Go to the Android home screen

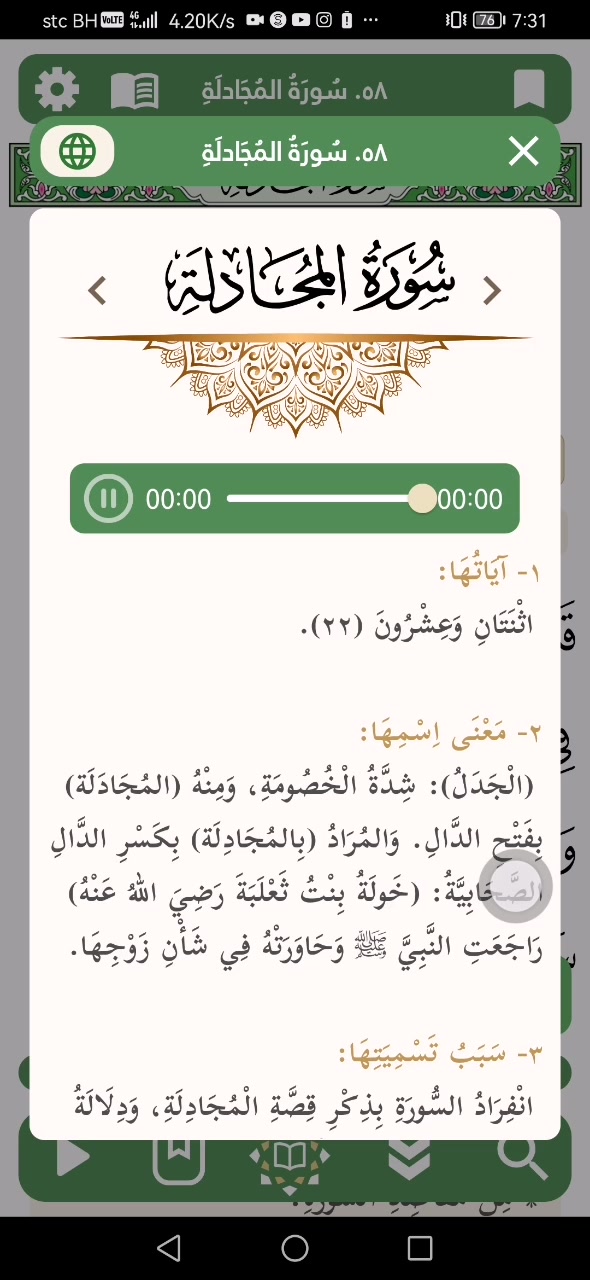[295, 1247]
